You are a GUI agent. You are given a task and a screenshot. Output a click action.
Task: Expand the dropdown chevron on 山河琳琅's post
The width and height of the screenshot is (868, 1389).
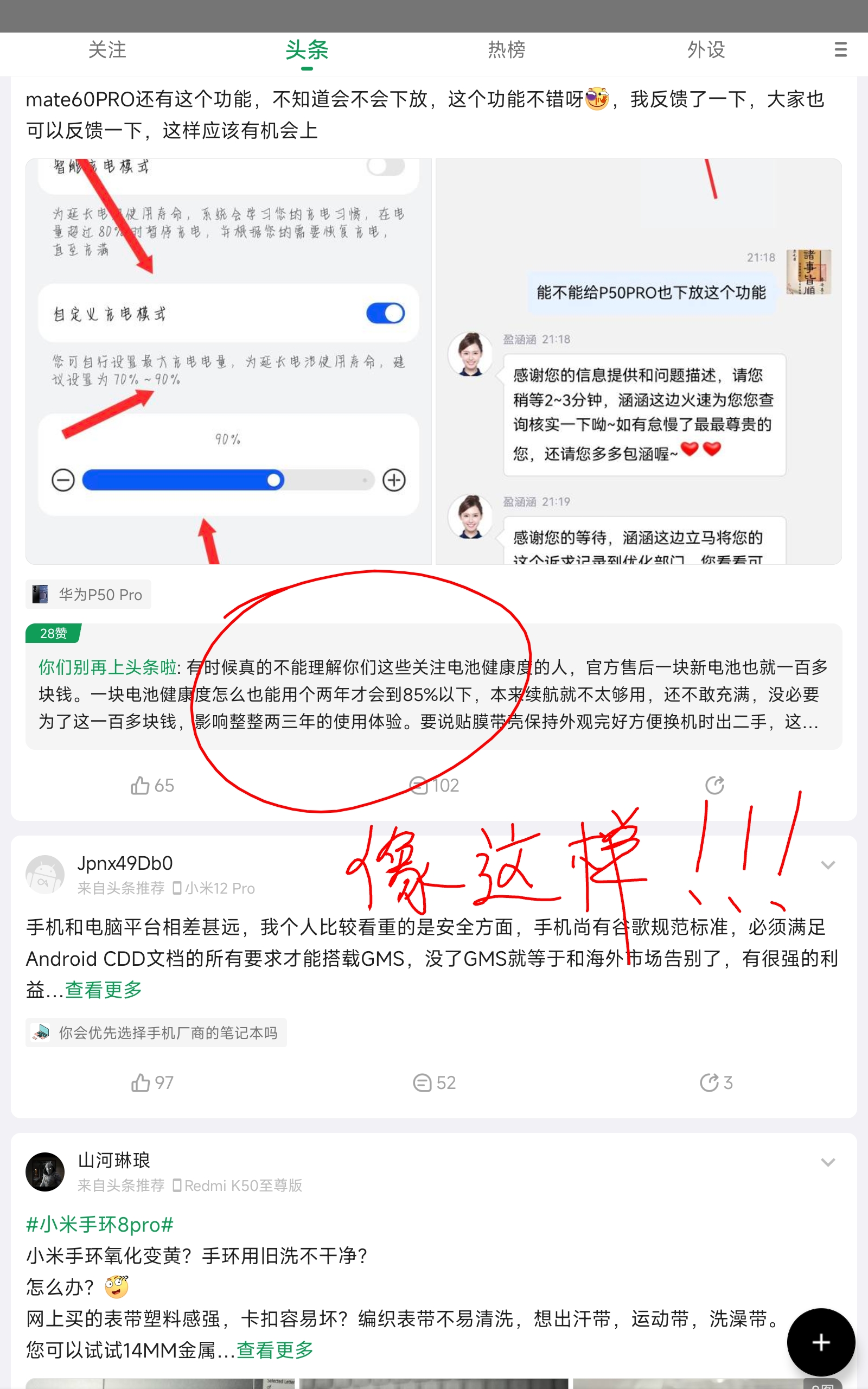point(827,1162)
